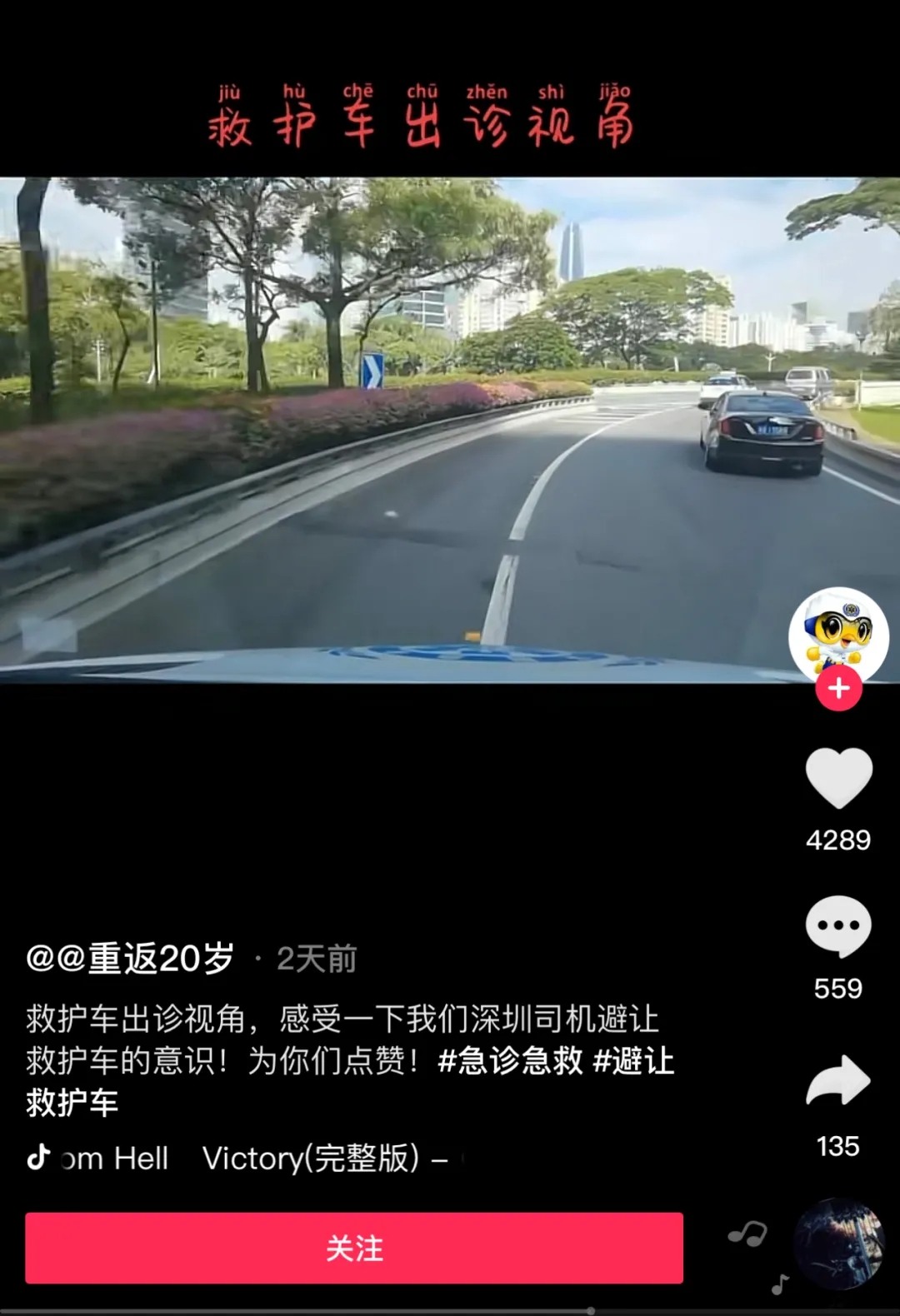This screenshot has height=1316, width=900.
Task: Open the Victory(完整版) sound track
Action: [x=250, y=1159]
